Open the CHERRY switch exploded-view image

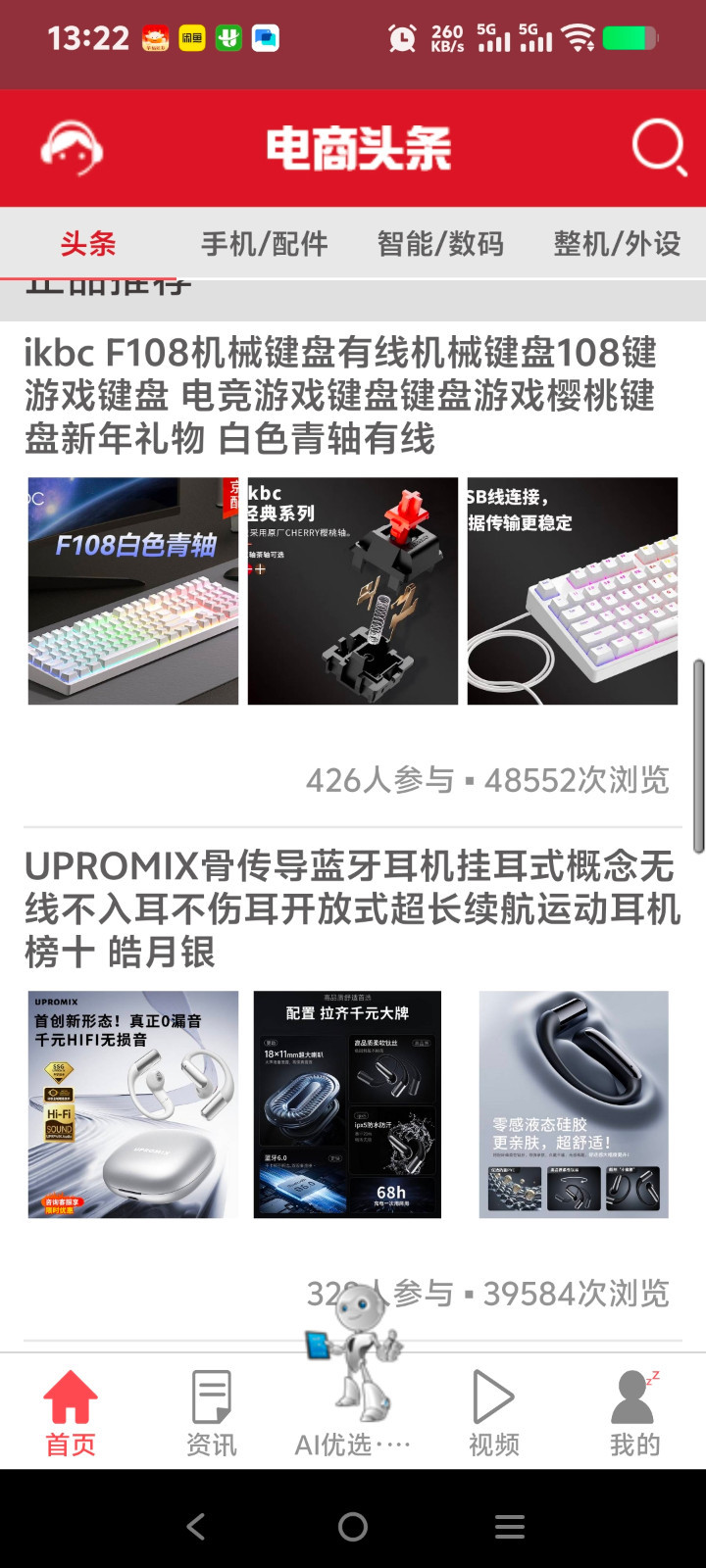353,591
